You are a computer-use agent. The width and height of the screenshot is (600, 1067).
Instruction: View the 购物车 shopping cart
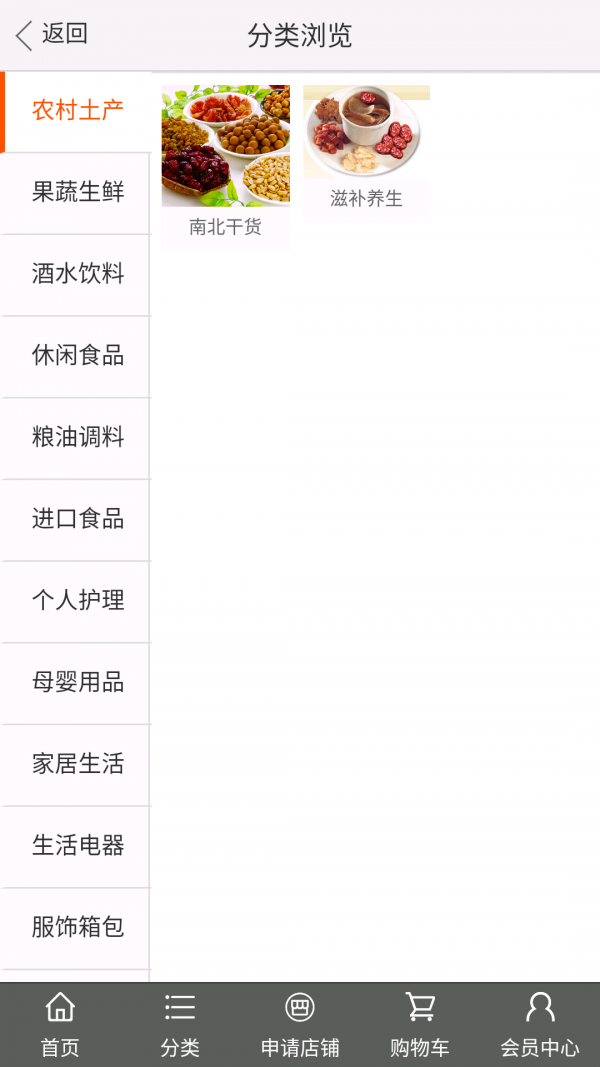tap(420, 1024)
